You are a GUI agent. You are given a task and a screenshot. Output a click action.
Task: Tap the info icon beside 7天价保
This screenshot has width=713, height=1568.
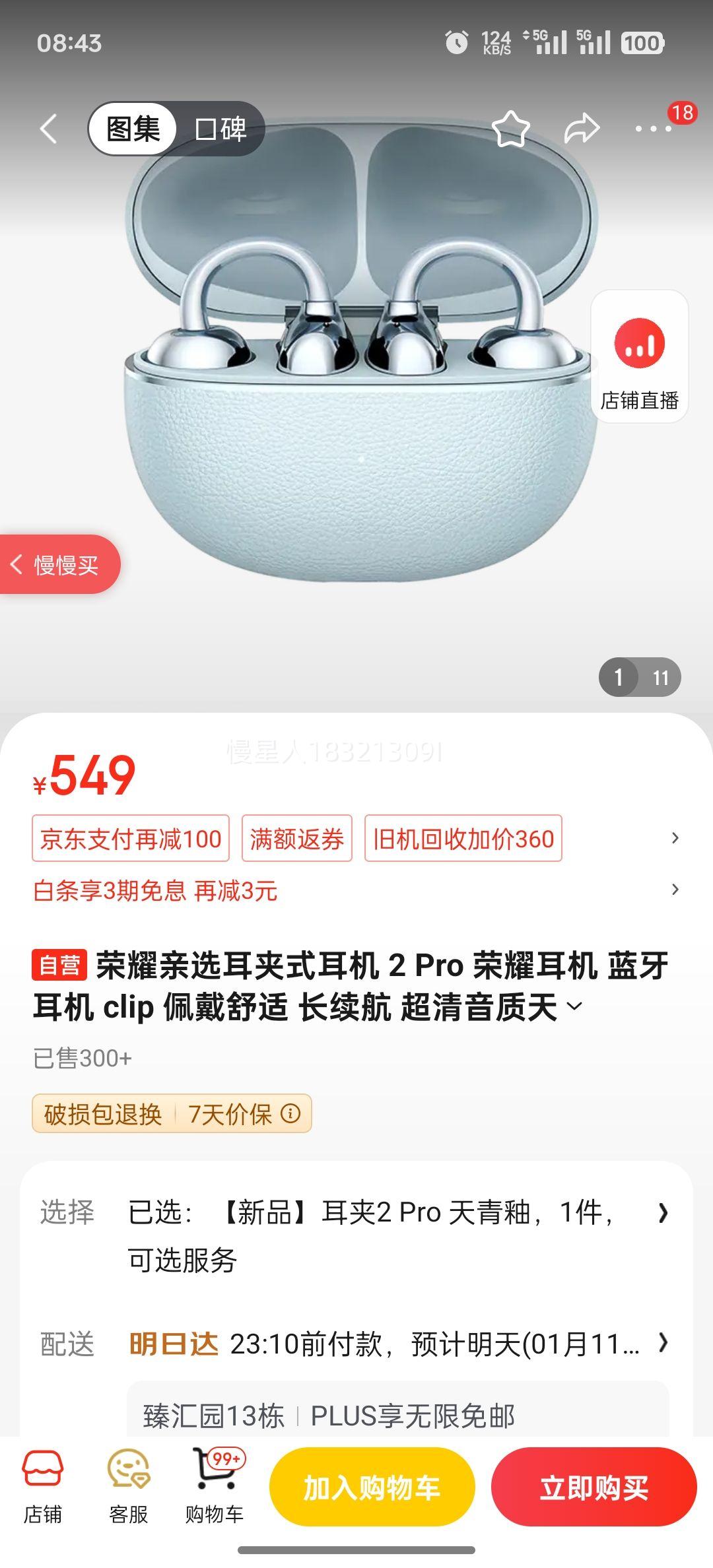tap(290, 1112)
